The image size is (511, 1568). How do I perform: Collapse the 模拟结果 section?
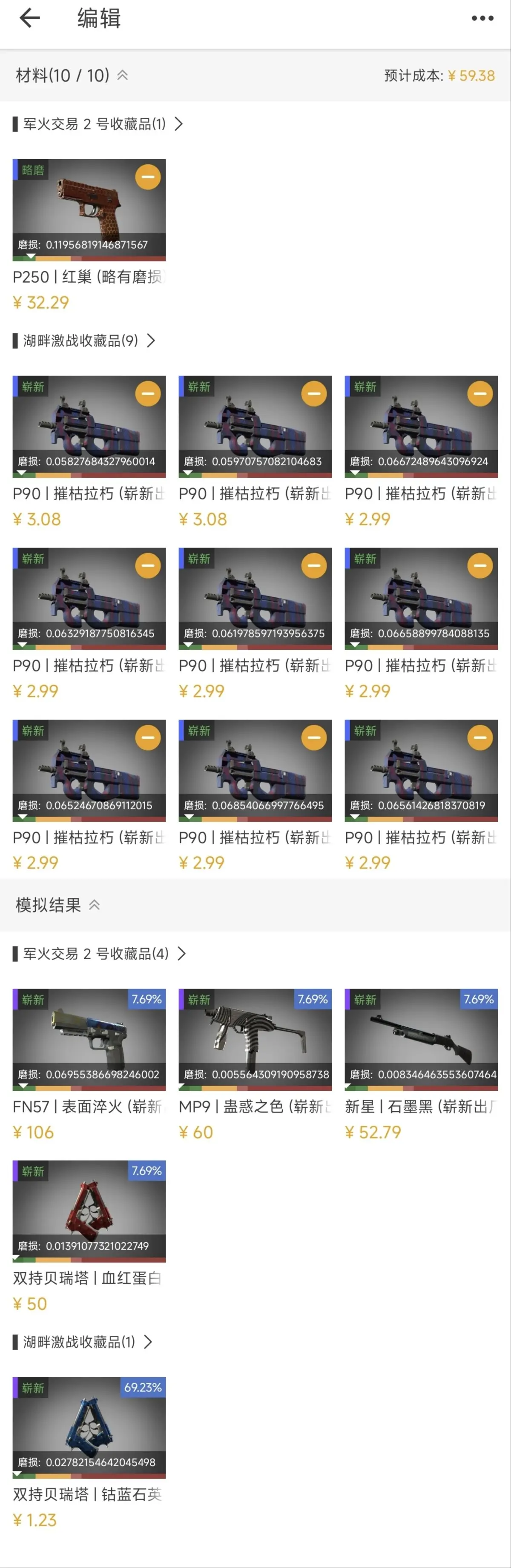tap(95, 905)
